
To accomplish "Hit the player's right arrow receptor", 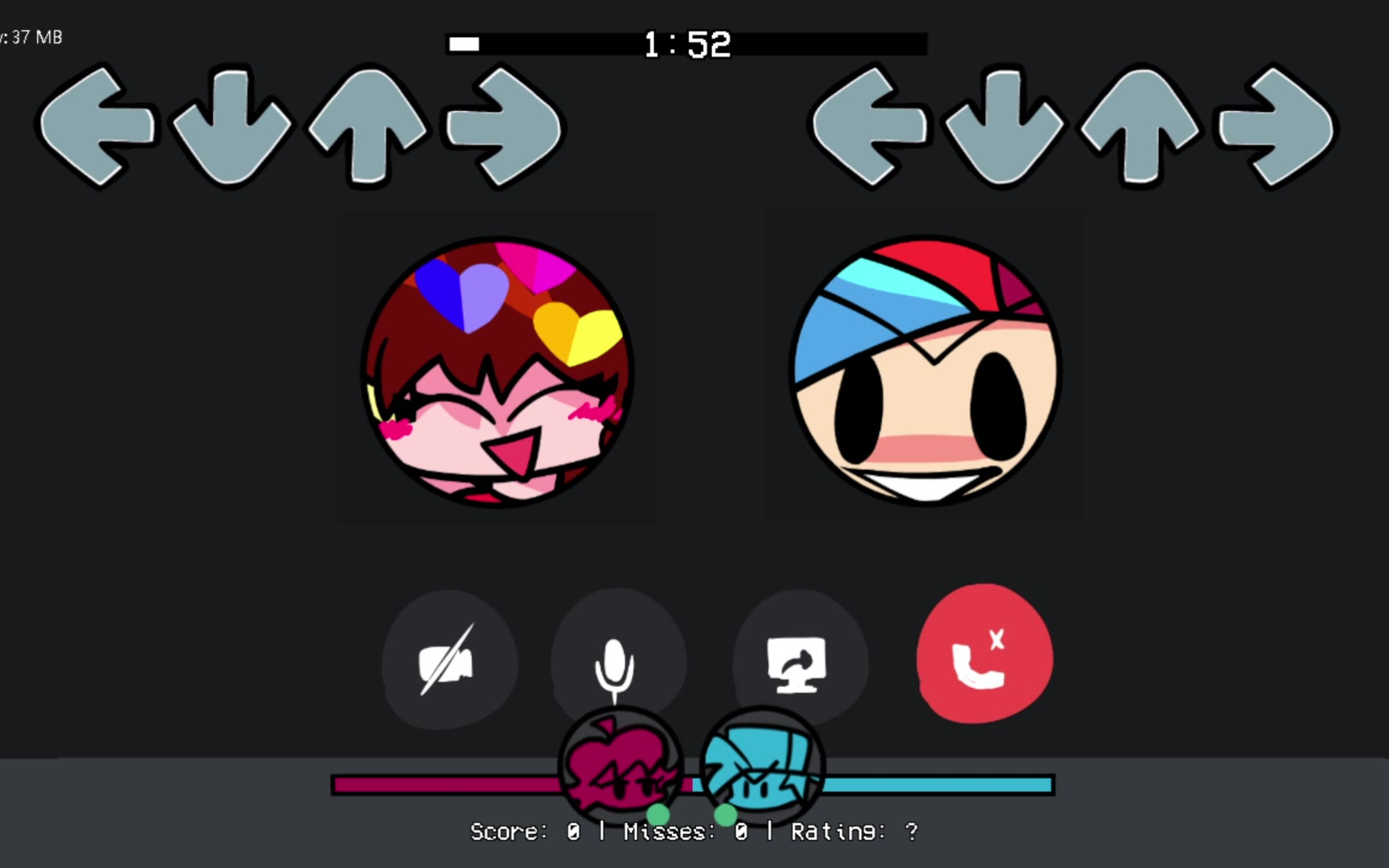I will point(1276,127).
